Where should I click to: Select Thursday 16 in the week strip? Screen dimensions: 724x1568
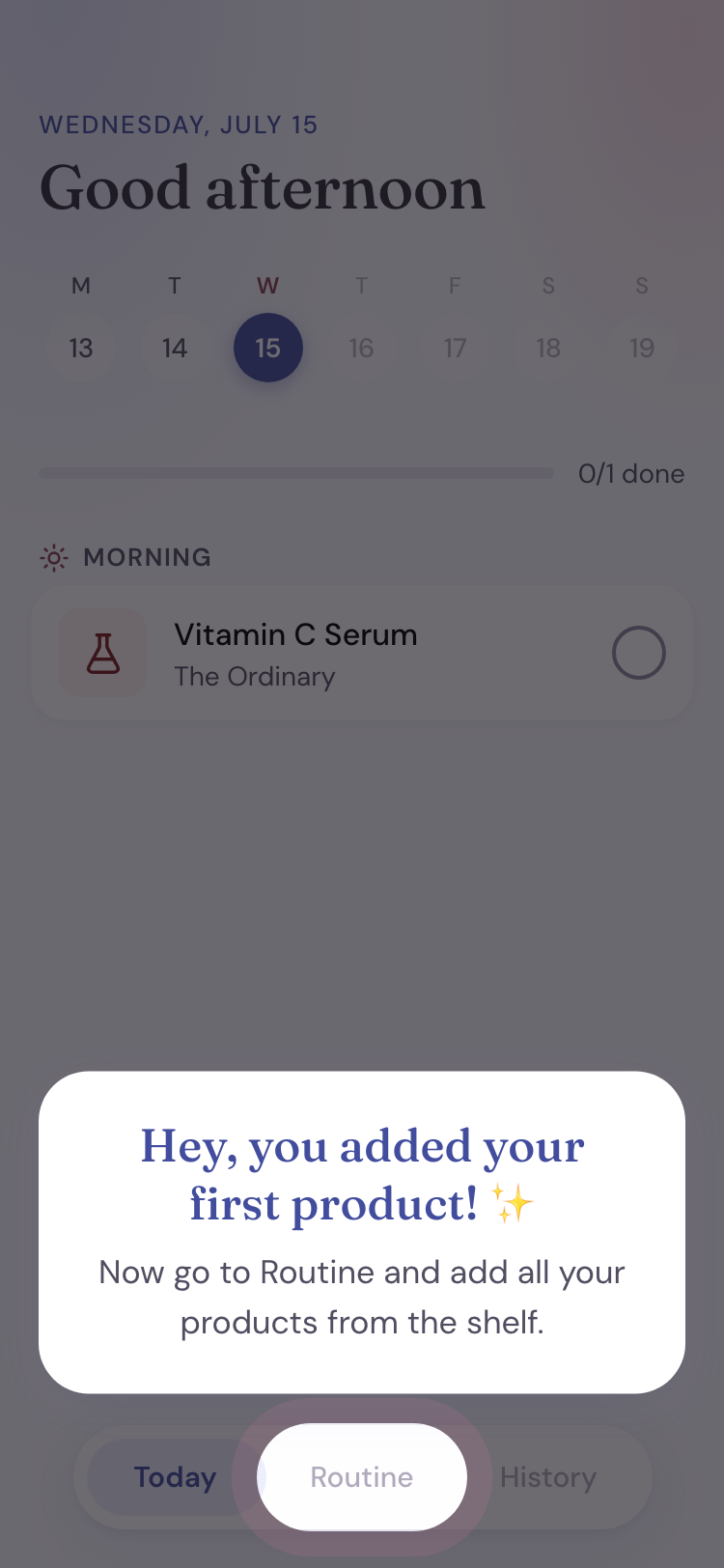click(x=361, y=348)
